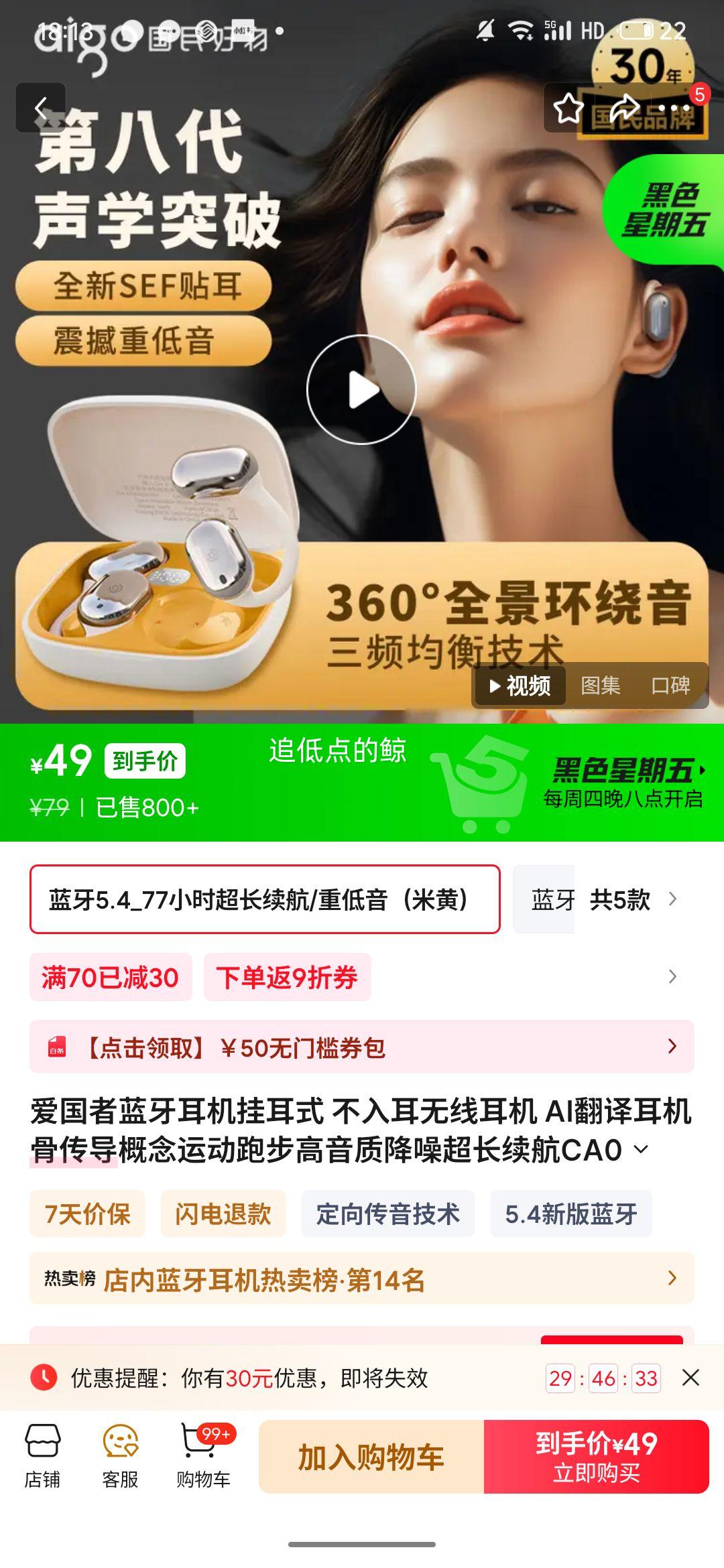Select the 满70已减30 promotion tag
The width and height of the screenshot is (724, 1568).
tap(110, 978)
